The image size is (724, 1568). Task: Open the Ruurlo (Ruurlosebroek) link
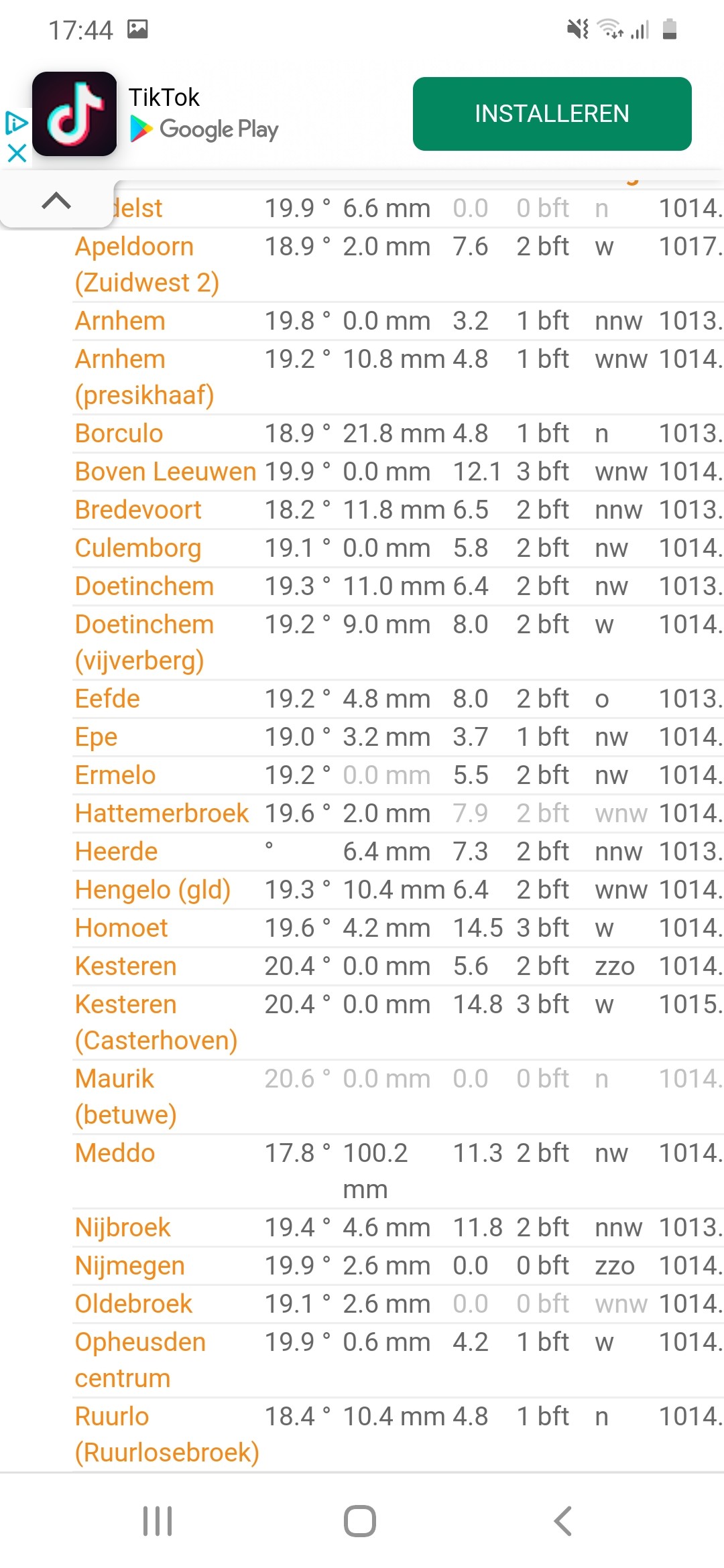tap(167, 1435)
